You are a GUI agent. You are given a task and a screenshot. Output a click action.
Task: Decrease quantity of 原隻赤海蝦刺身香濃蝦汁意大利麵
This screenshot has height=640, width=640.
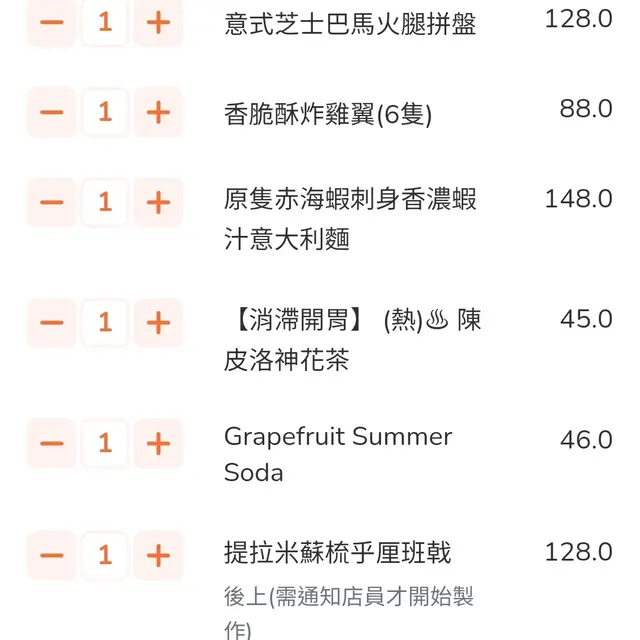52,203
